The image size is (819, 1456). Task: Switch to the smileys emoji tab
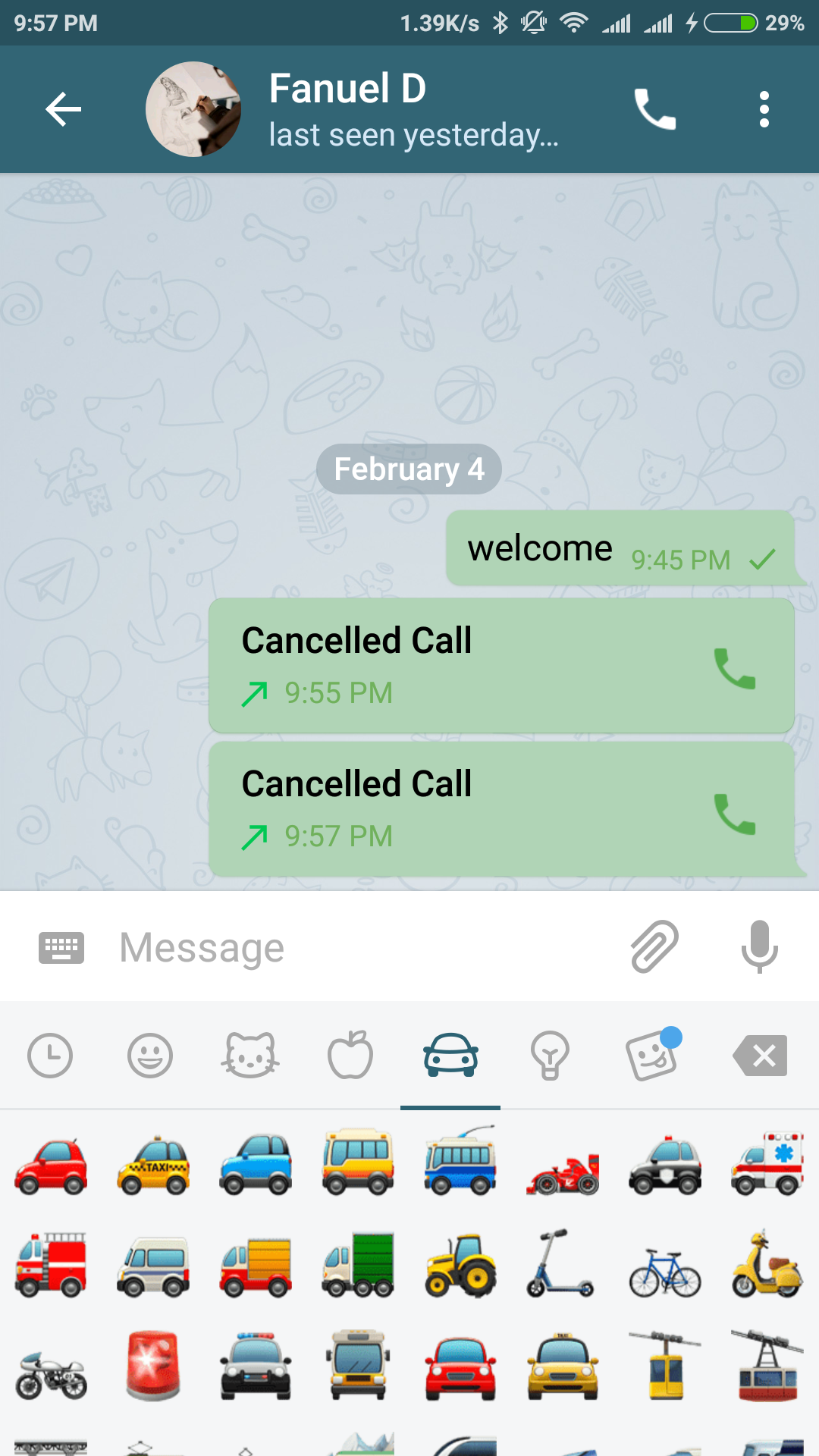(150, 1056)
